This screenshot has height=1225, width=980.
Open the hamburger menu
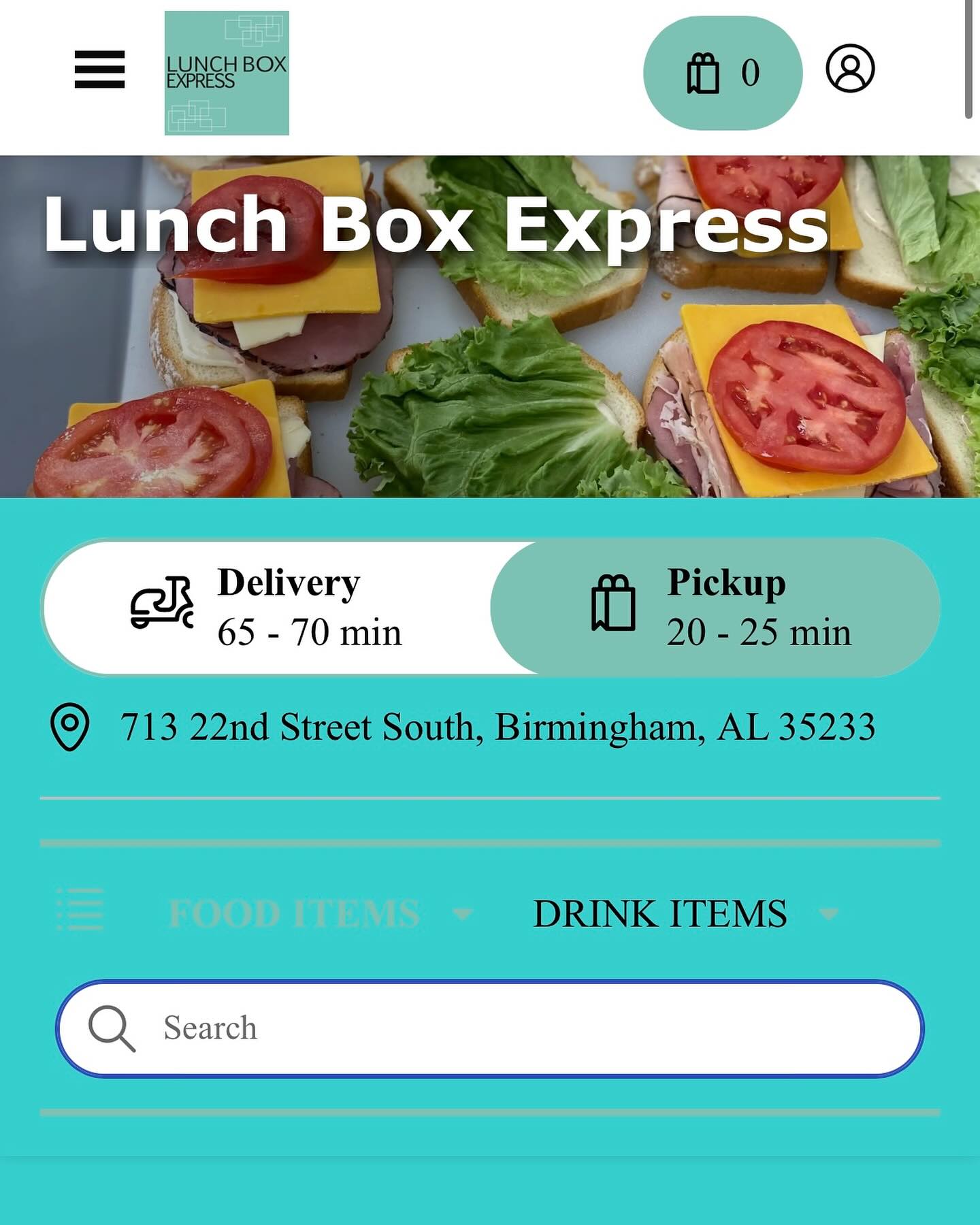(99, 69)
